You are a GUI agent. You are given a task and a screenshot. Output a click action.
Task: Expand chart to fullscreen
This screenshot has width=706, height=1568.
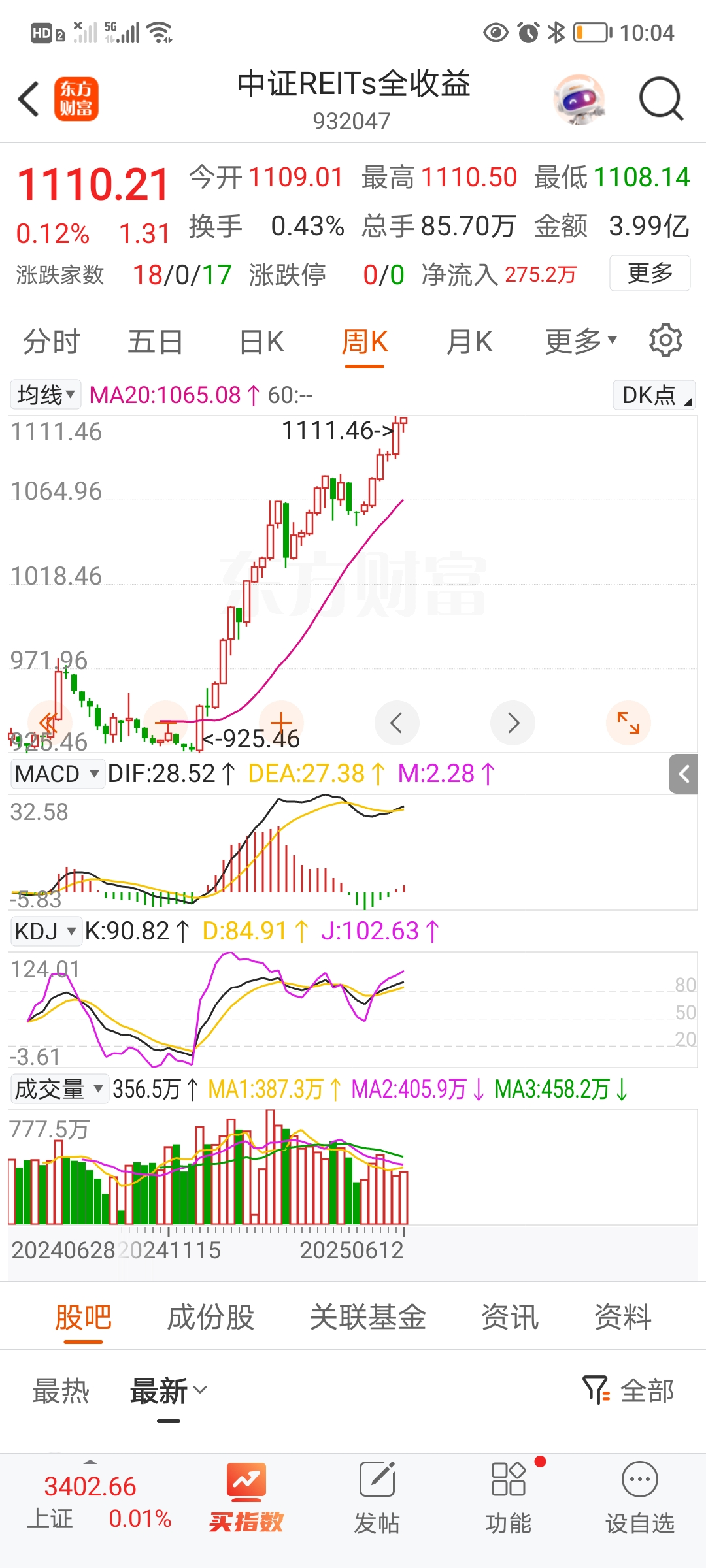(x=628, y=723)
